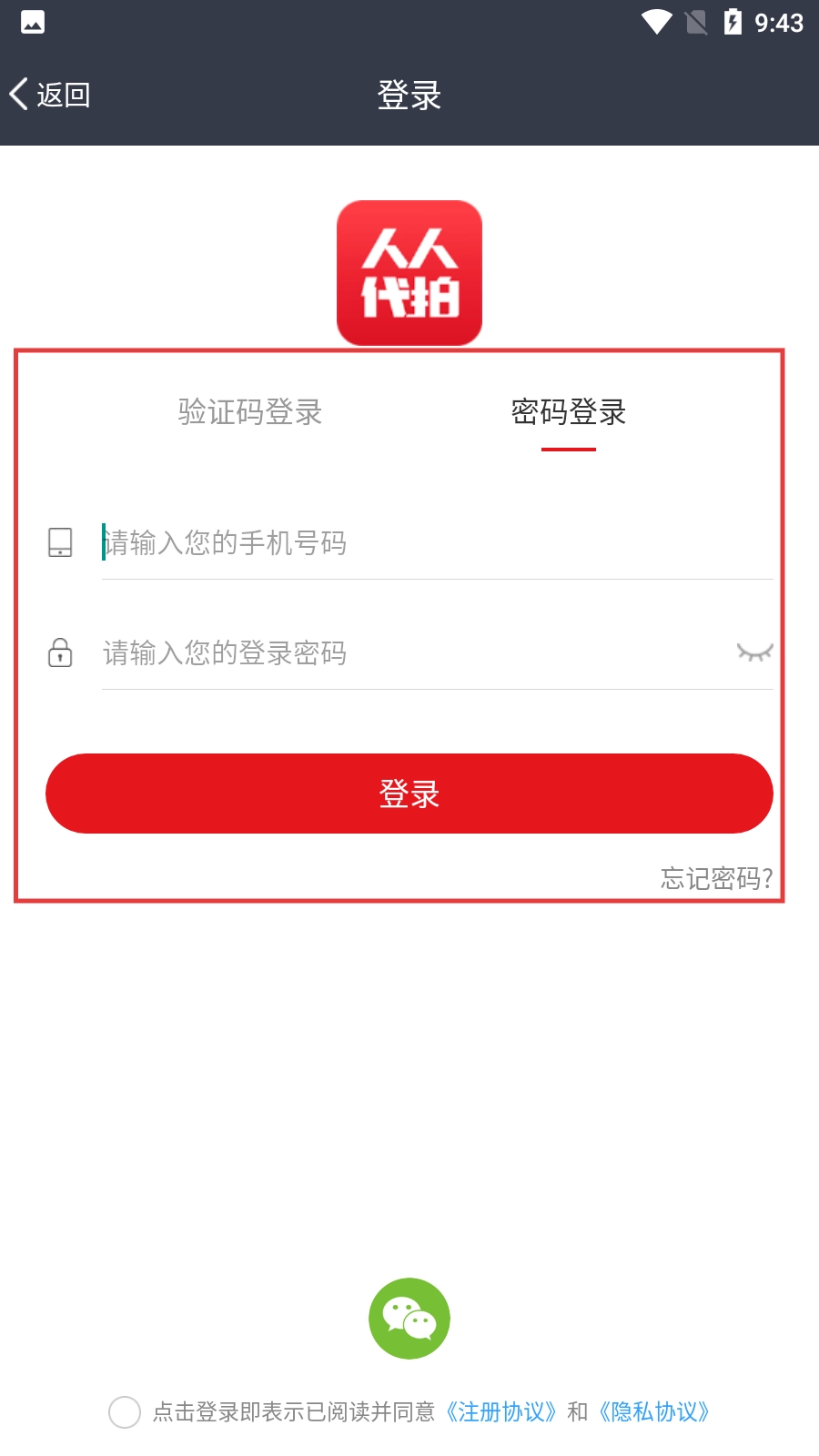Open the 《隐私协议》 link
Viewport: 819px width, 1456px height.
click(654, 1412)
